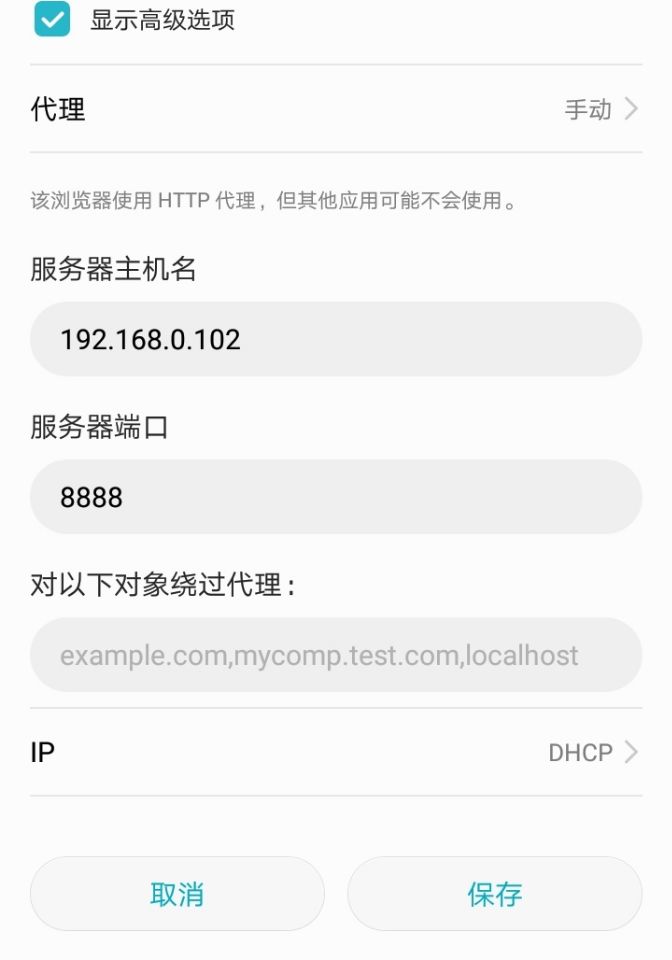Tap 取消 to cancel changes

177,894
